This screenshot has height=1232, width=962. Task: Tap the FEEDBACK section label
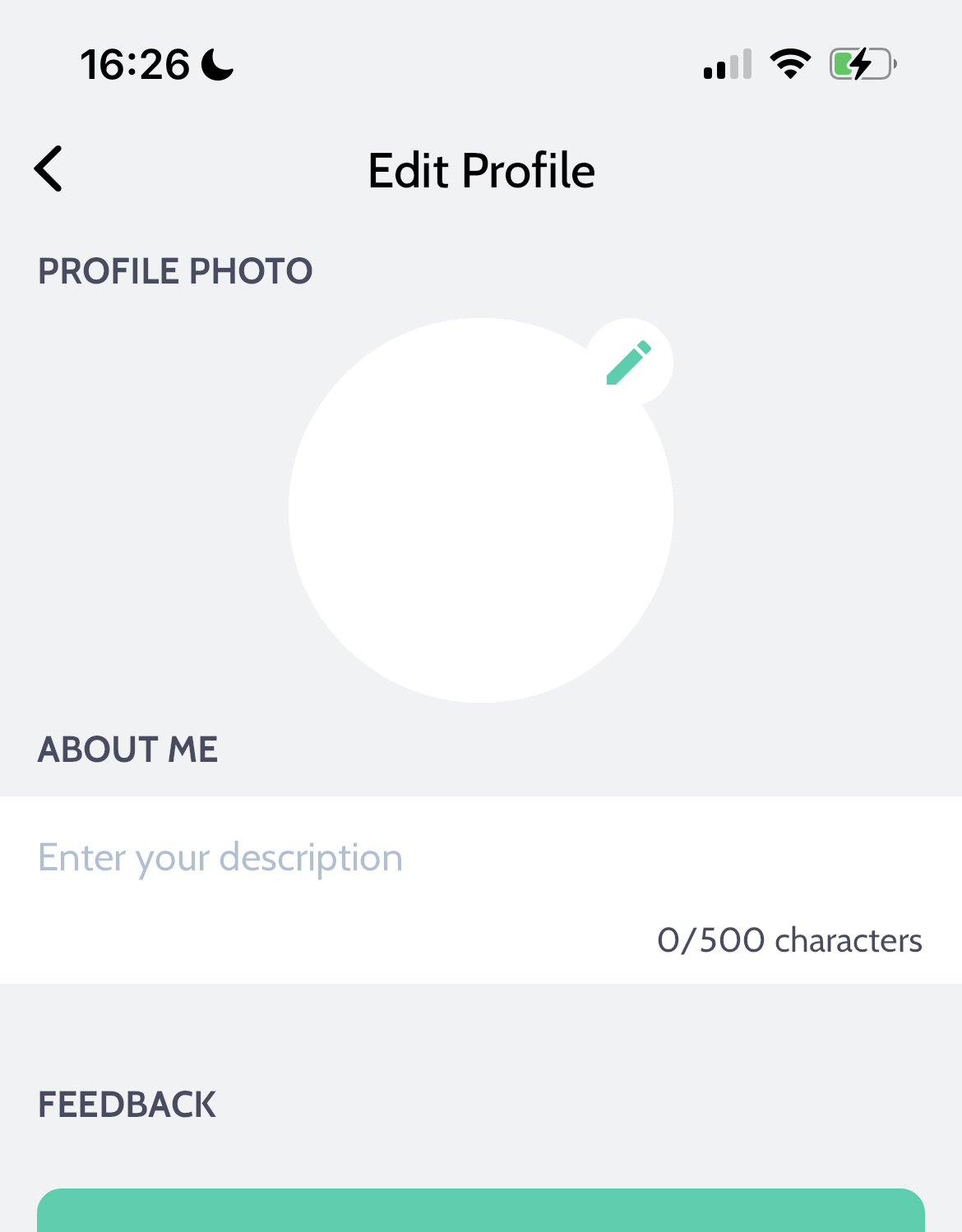tap(127, 1104)
